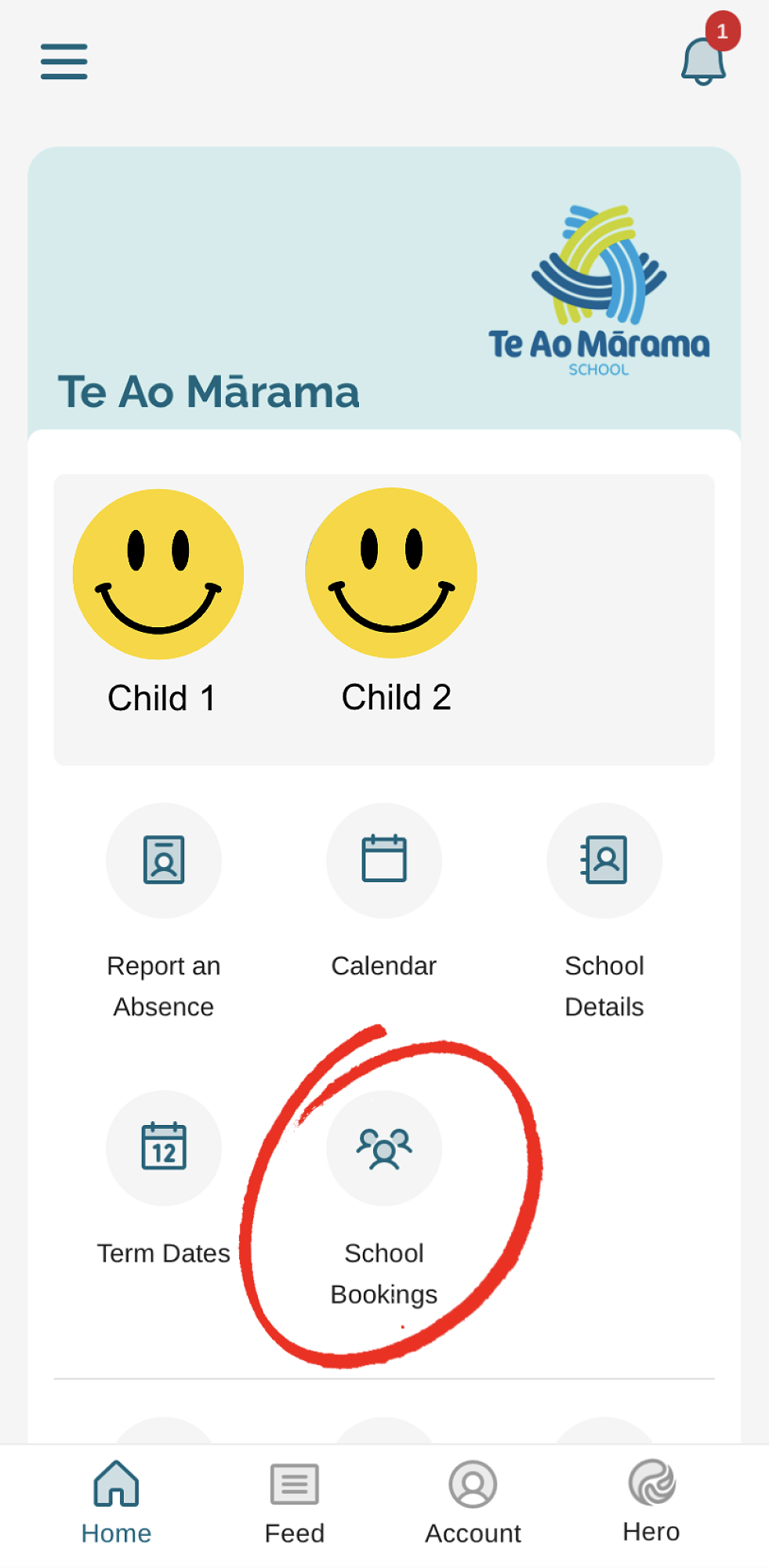Open Term Dates

tap(164, 1148)
